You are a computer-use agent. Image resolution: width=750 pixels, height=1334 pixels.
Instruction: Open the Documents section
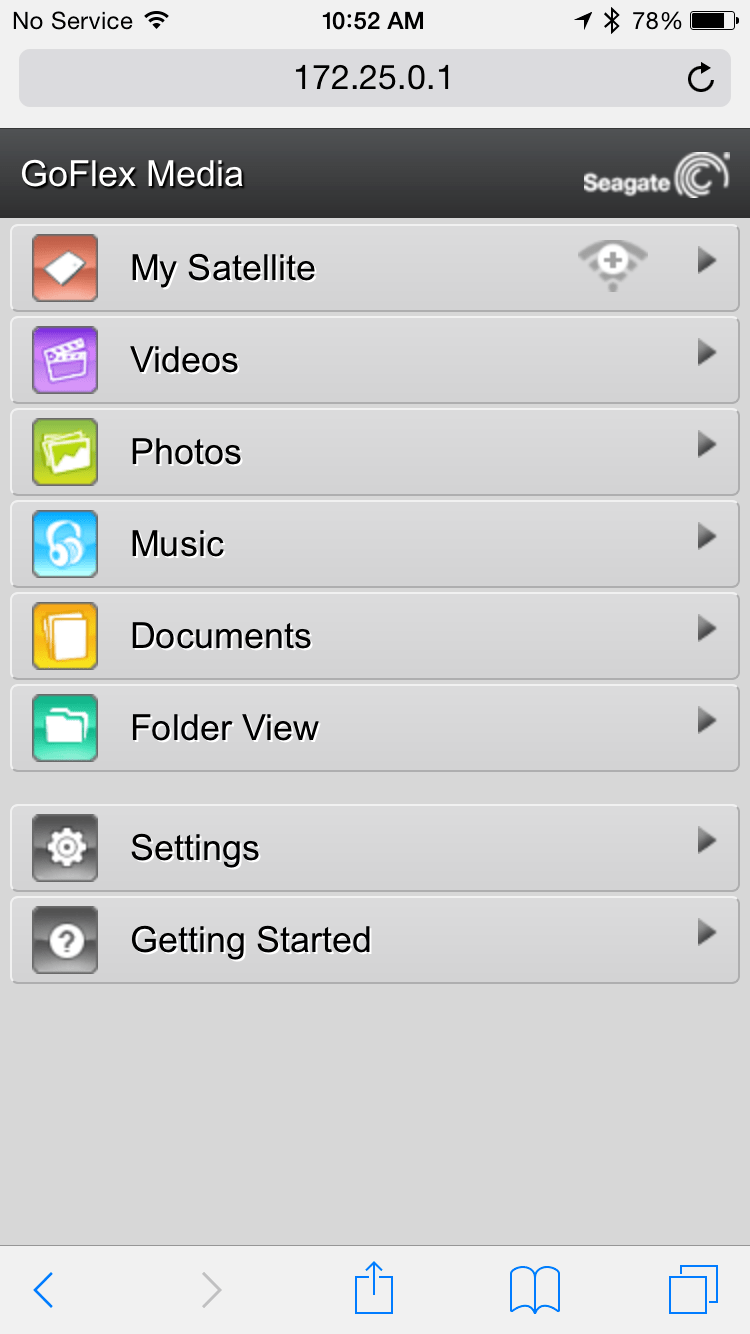click(374, 636)
